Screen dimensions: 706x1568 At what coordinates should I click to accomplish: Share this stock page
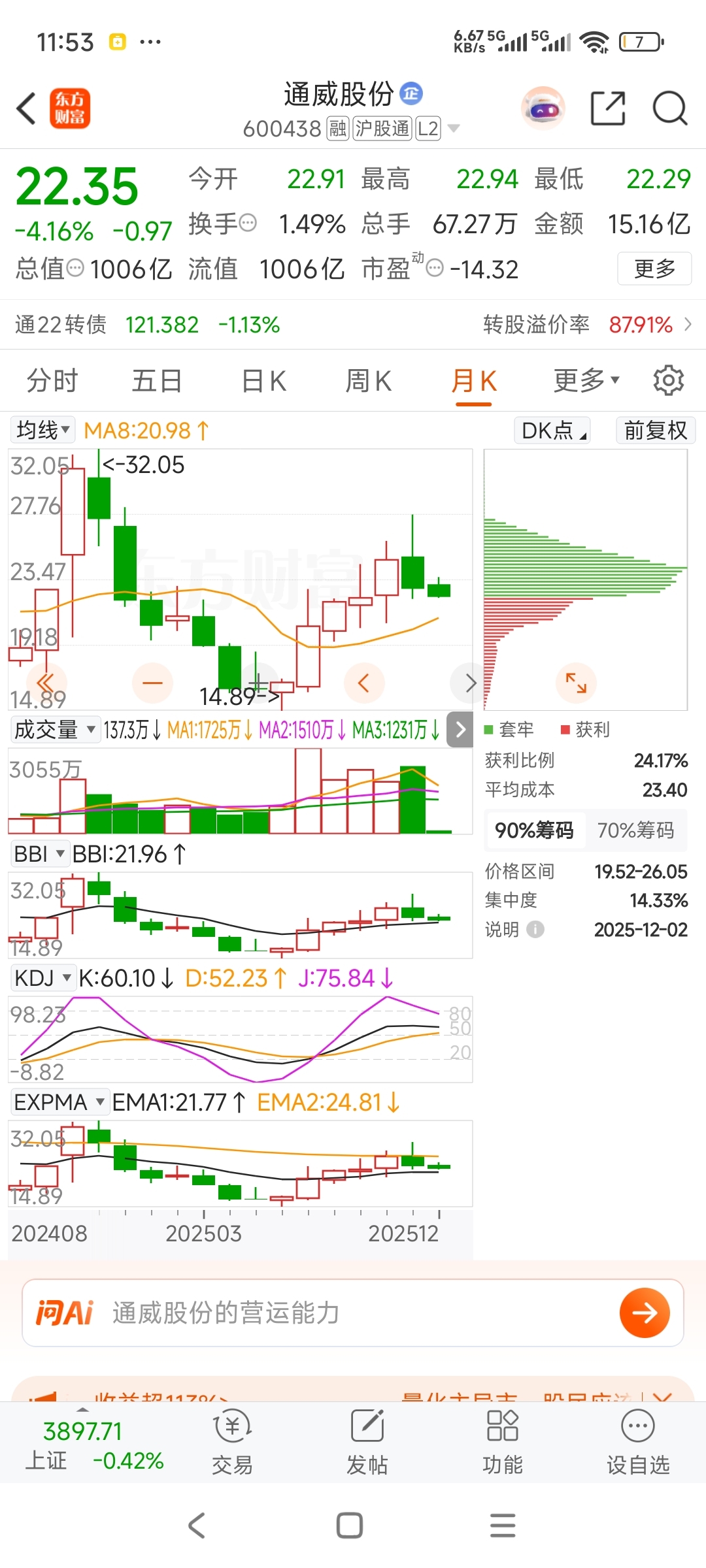(x=607, y=108)
